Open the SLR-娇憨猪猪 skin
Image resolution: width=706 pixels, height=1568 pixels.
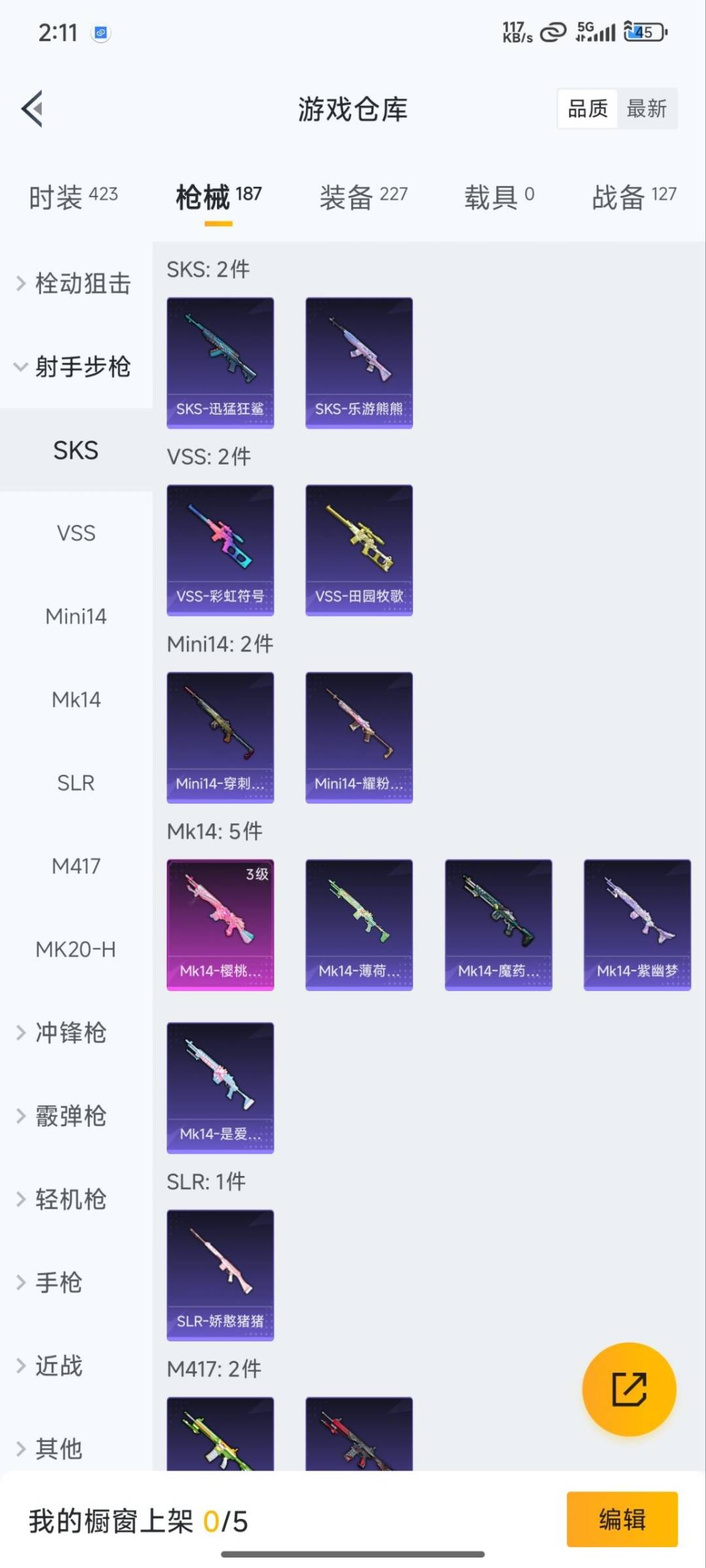point(220,1275)
